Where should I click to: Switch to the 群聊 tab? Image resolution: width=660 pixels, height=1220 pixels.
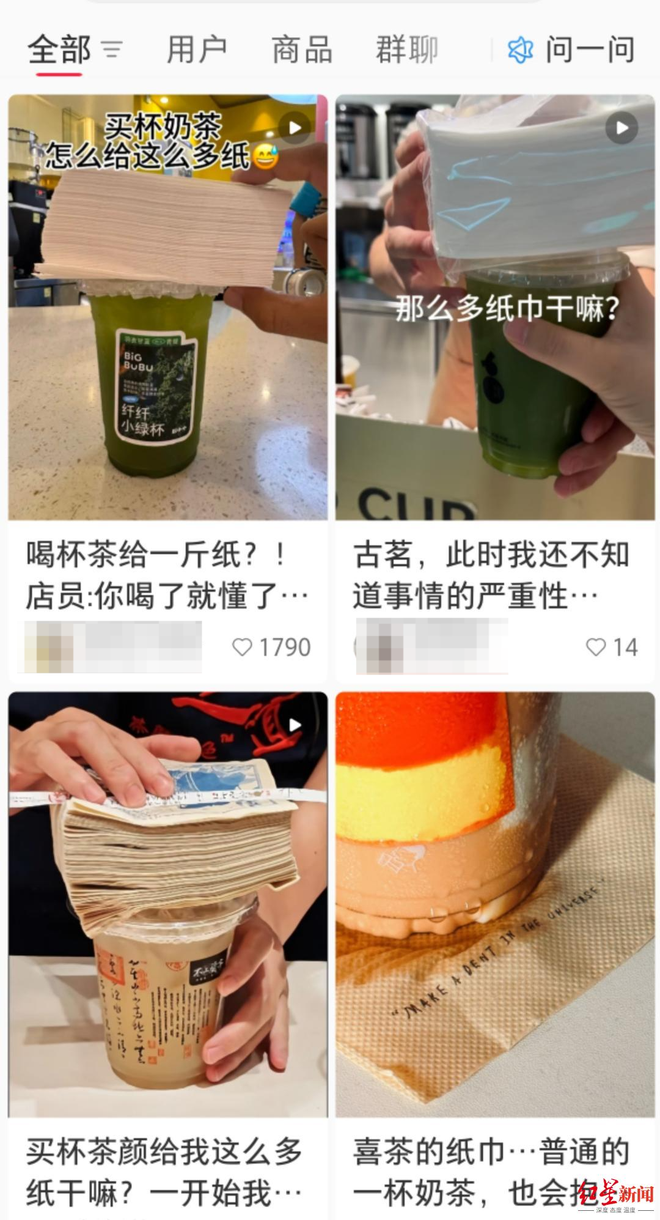(x=406, y=49)
